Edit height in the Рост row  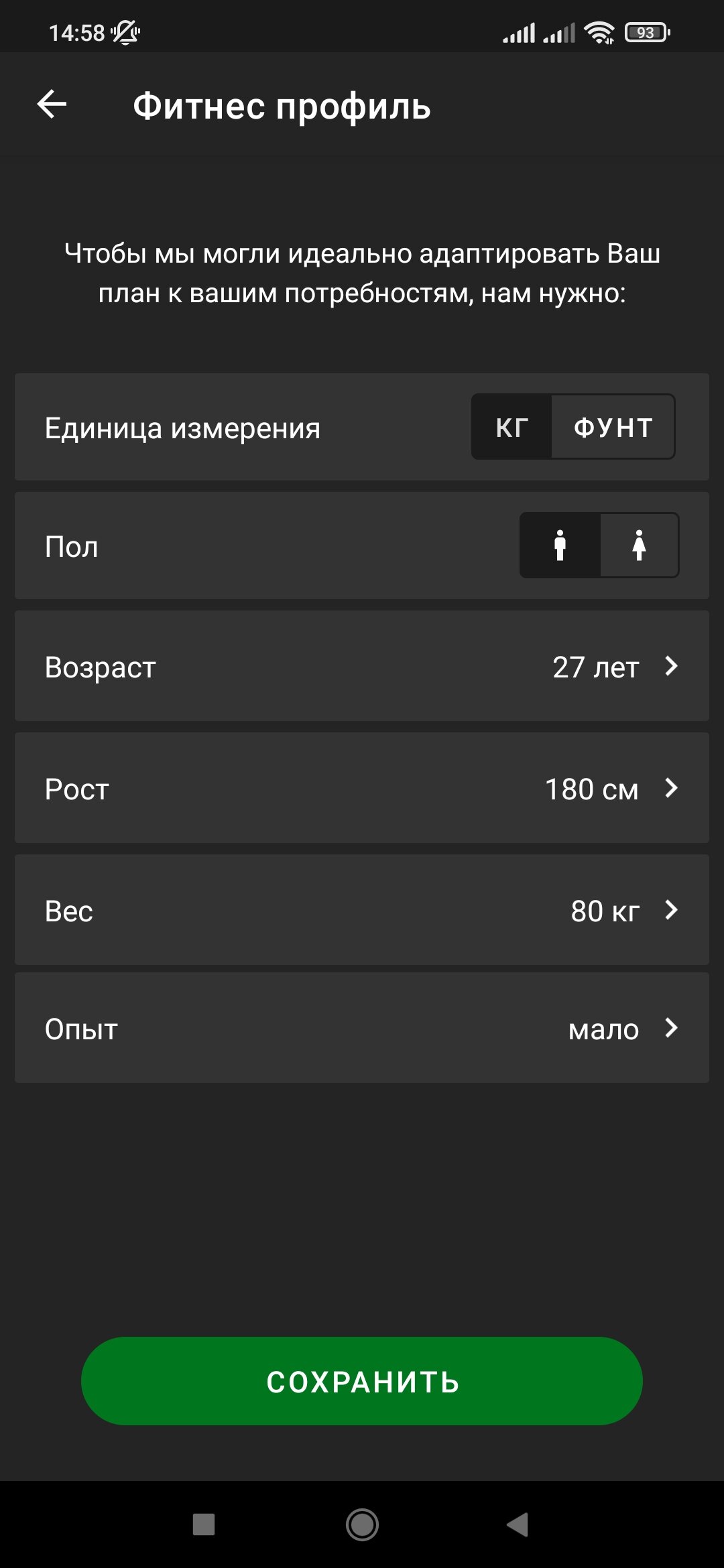pyautogui.click(x=362, y=788)
